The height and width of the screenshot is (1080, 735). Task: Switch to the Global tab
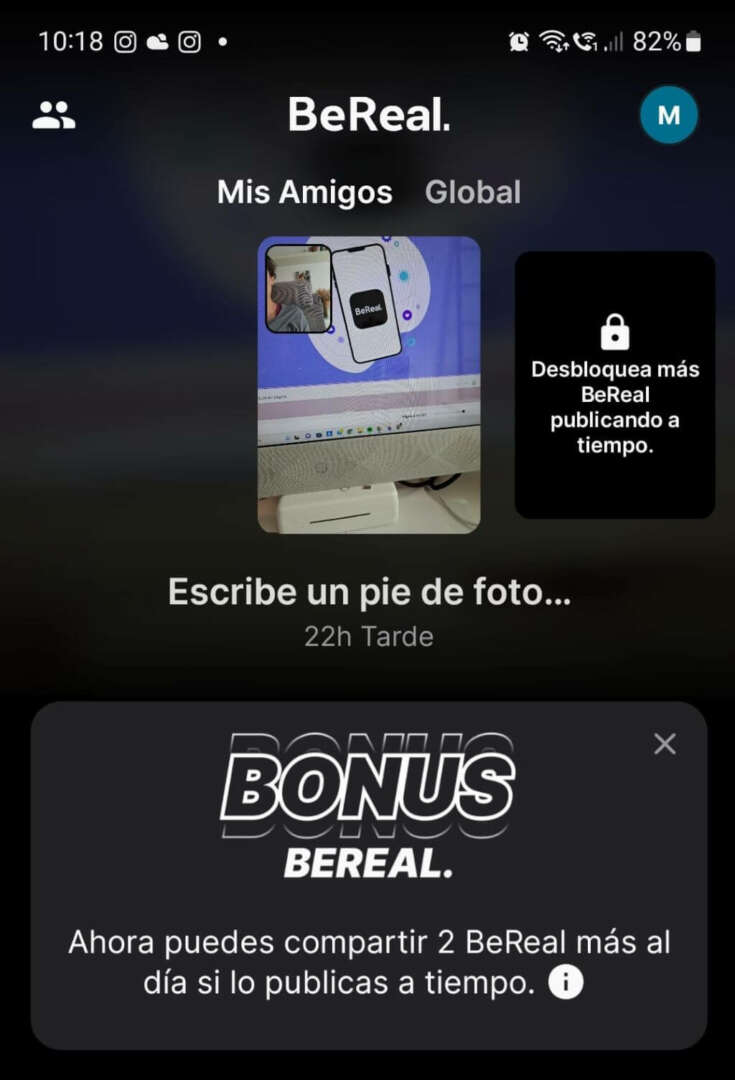(473, 192)
